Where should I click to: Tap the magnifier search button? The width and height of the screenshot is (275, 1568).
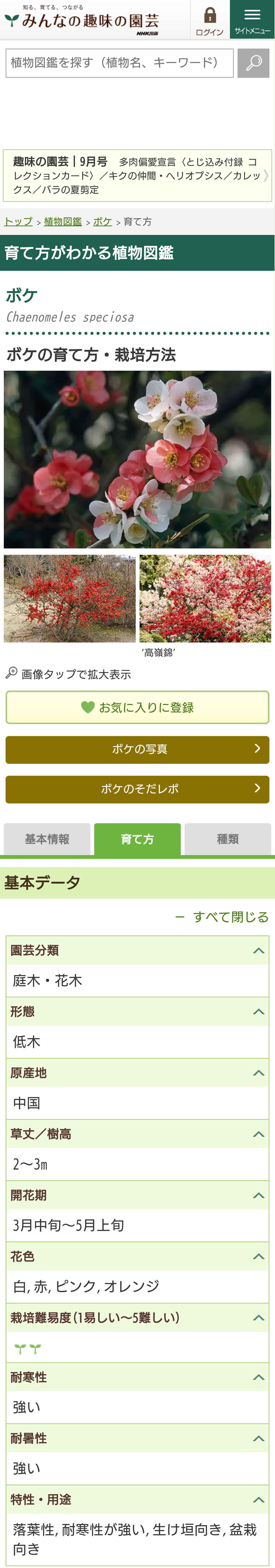253,63
